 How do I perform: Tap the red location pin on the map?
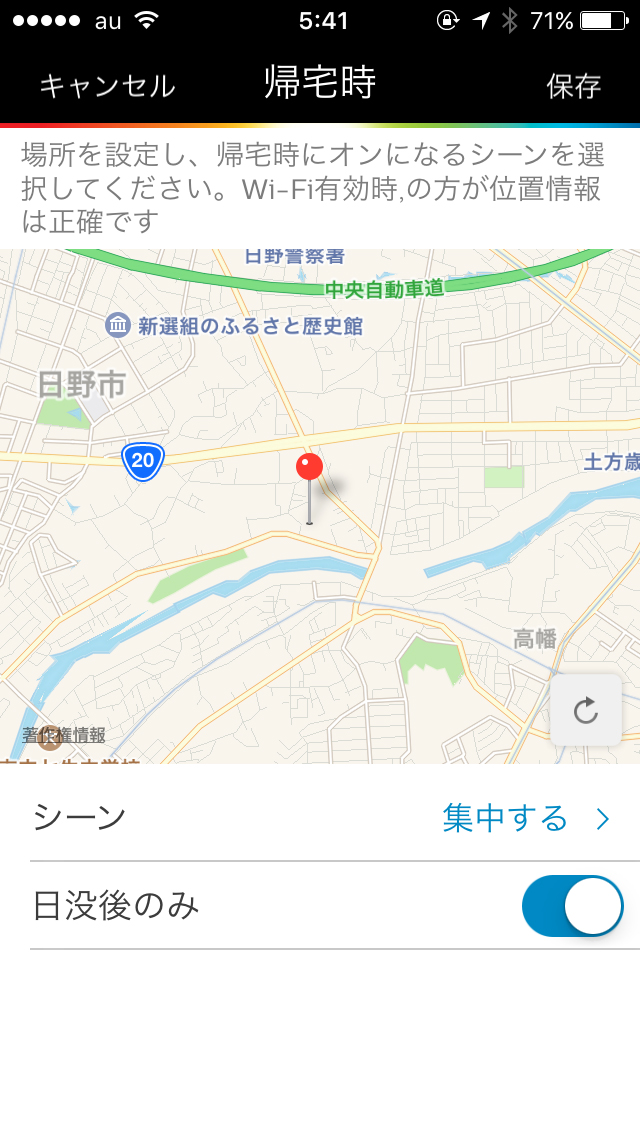(310, 468)
